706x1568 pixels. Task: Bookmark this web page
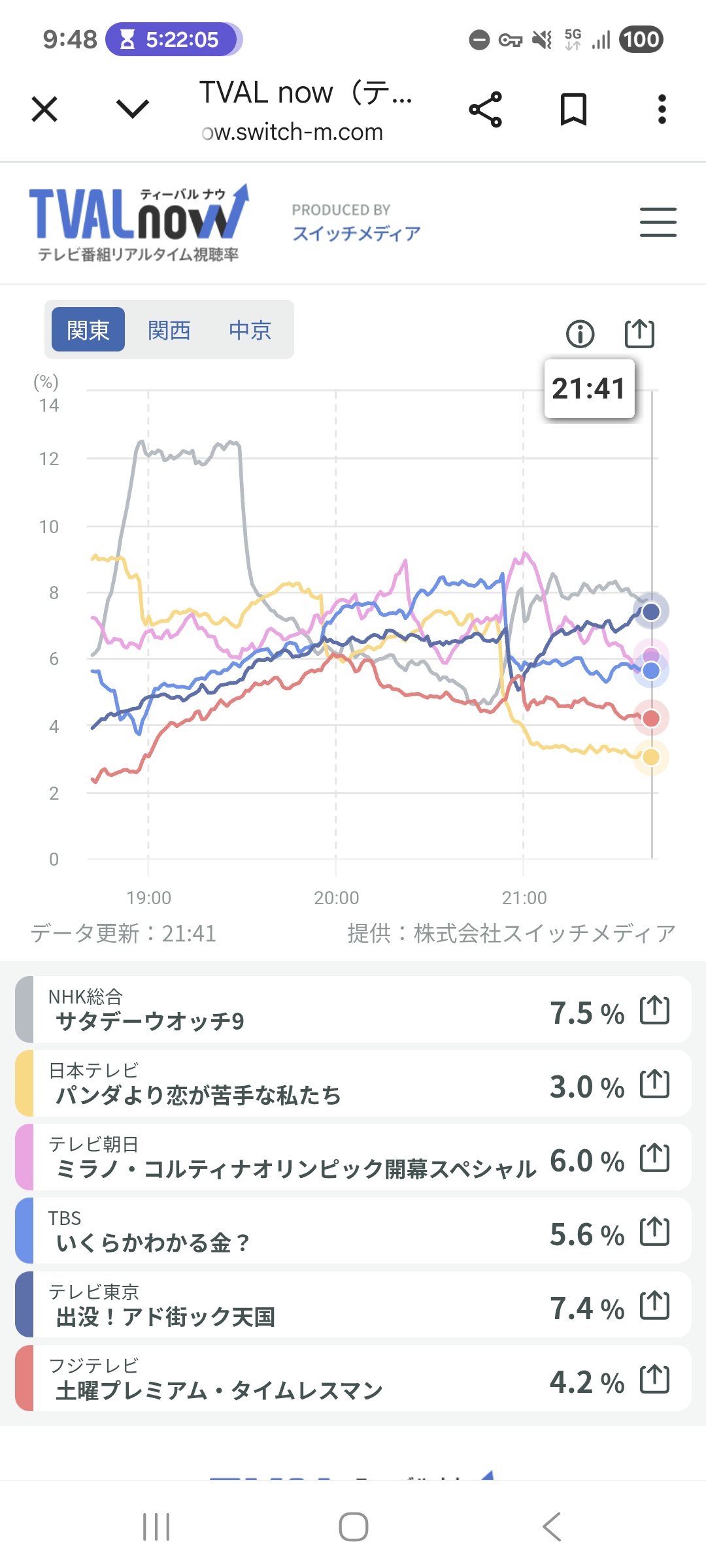[573, 109]
